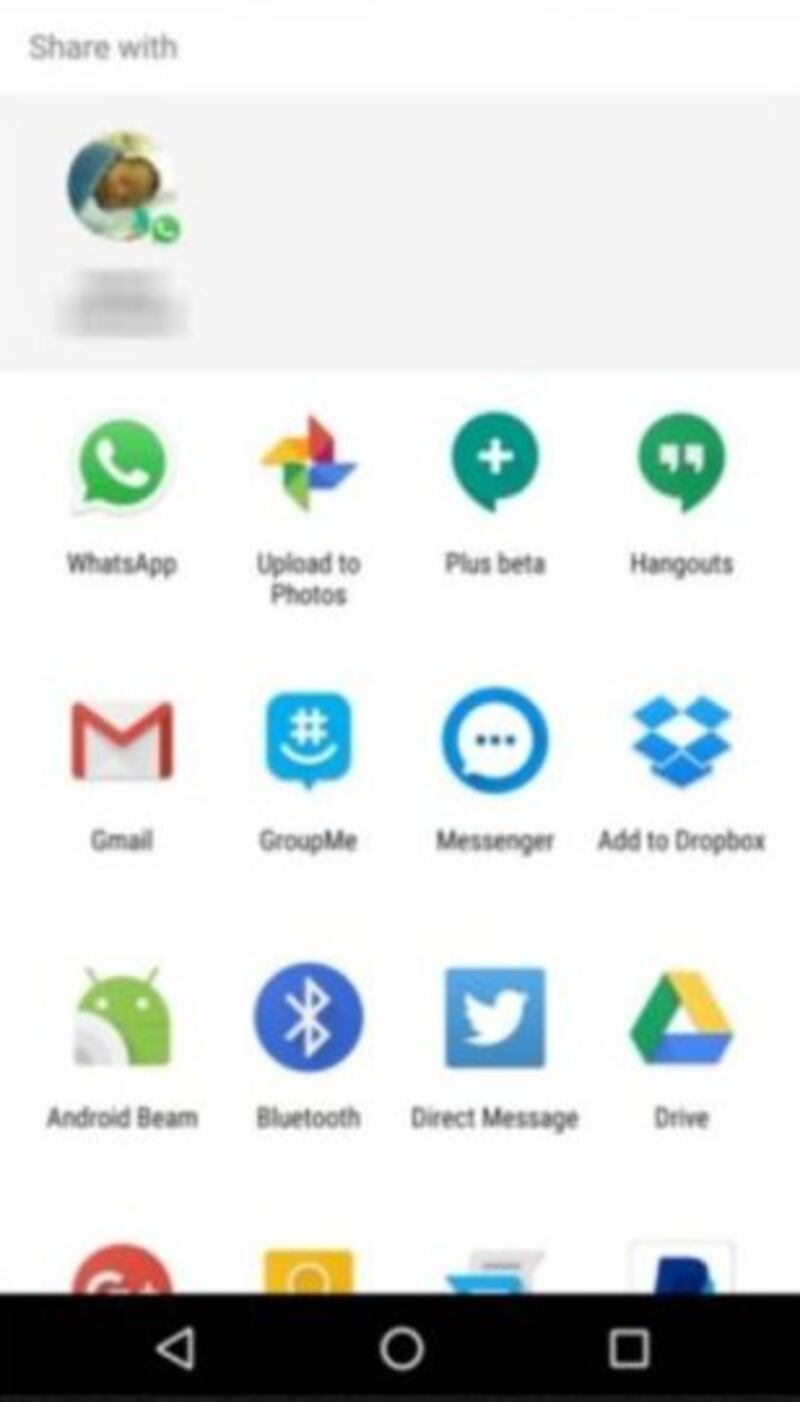The width and height of the screenshot is (800, 1402).
Task: Share to GroupMe
Action: coord(308,740)
